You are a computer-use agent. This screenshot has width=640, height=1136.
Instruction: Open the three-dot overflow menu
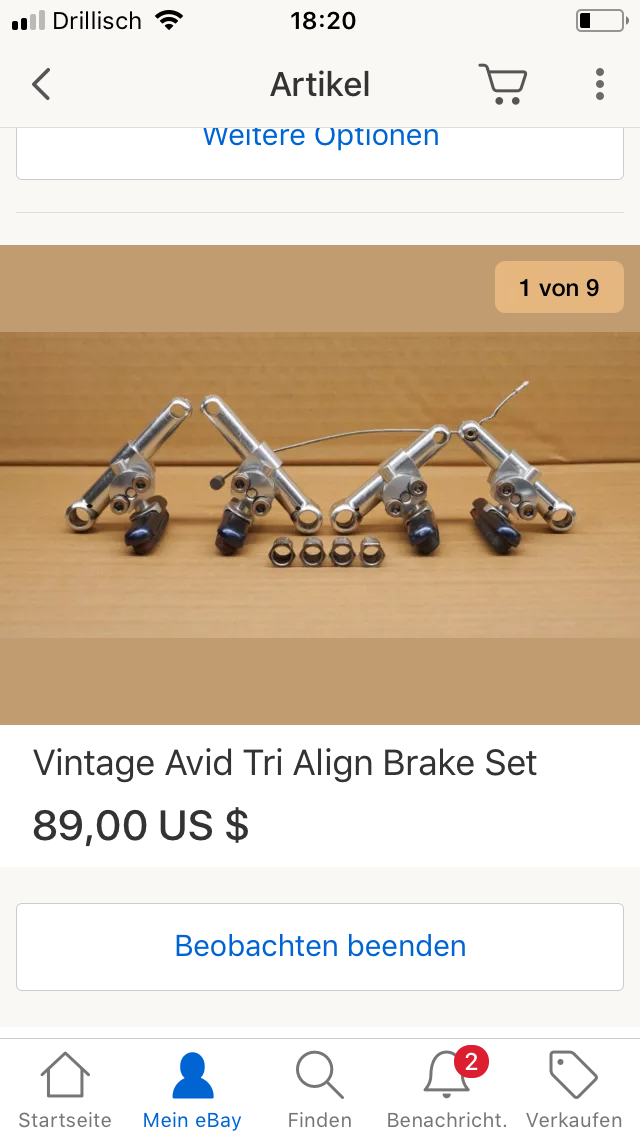coord(599,84)
